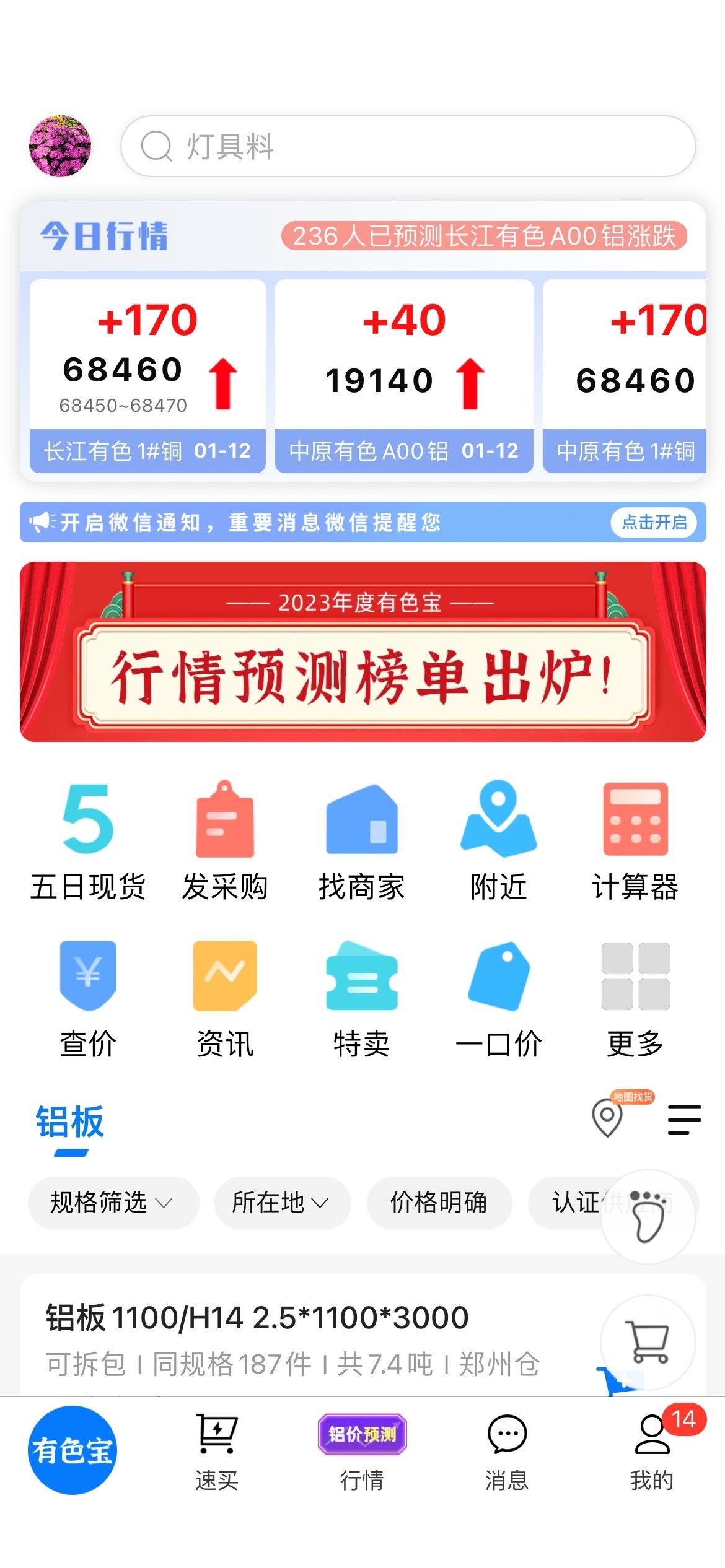Open 资讯
The width and height of the screenshot is (725, 1568).
point(225,998)
